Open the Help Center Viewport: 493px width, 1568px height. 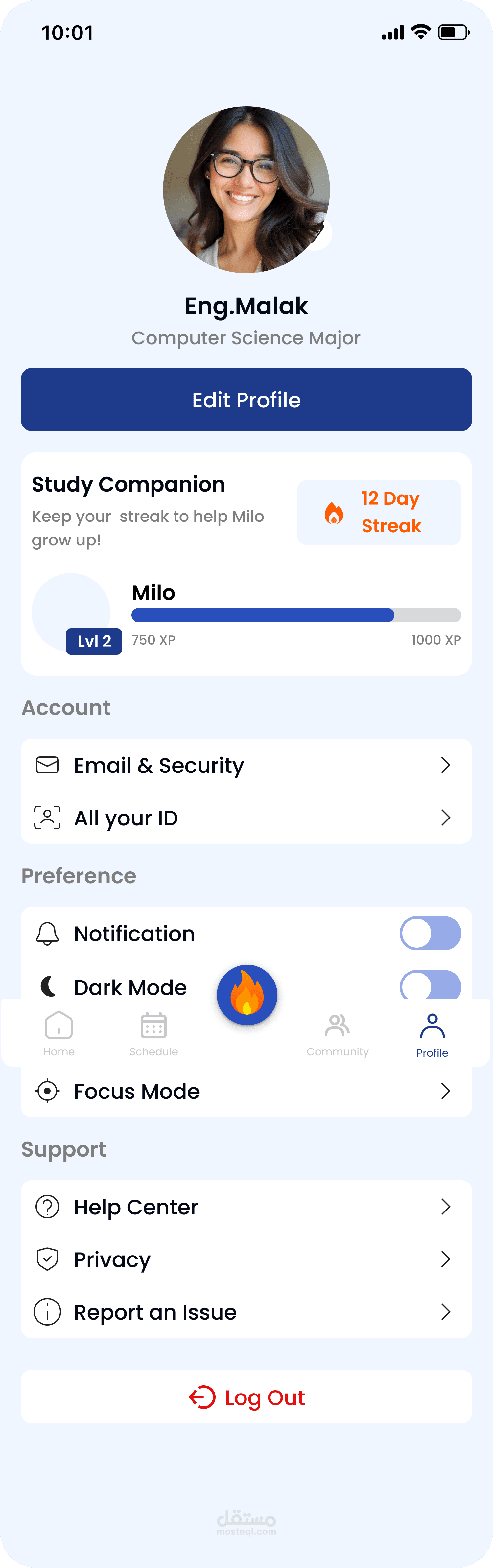pyautogui.click(x=246, y=1207)
